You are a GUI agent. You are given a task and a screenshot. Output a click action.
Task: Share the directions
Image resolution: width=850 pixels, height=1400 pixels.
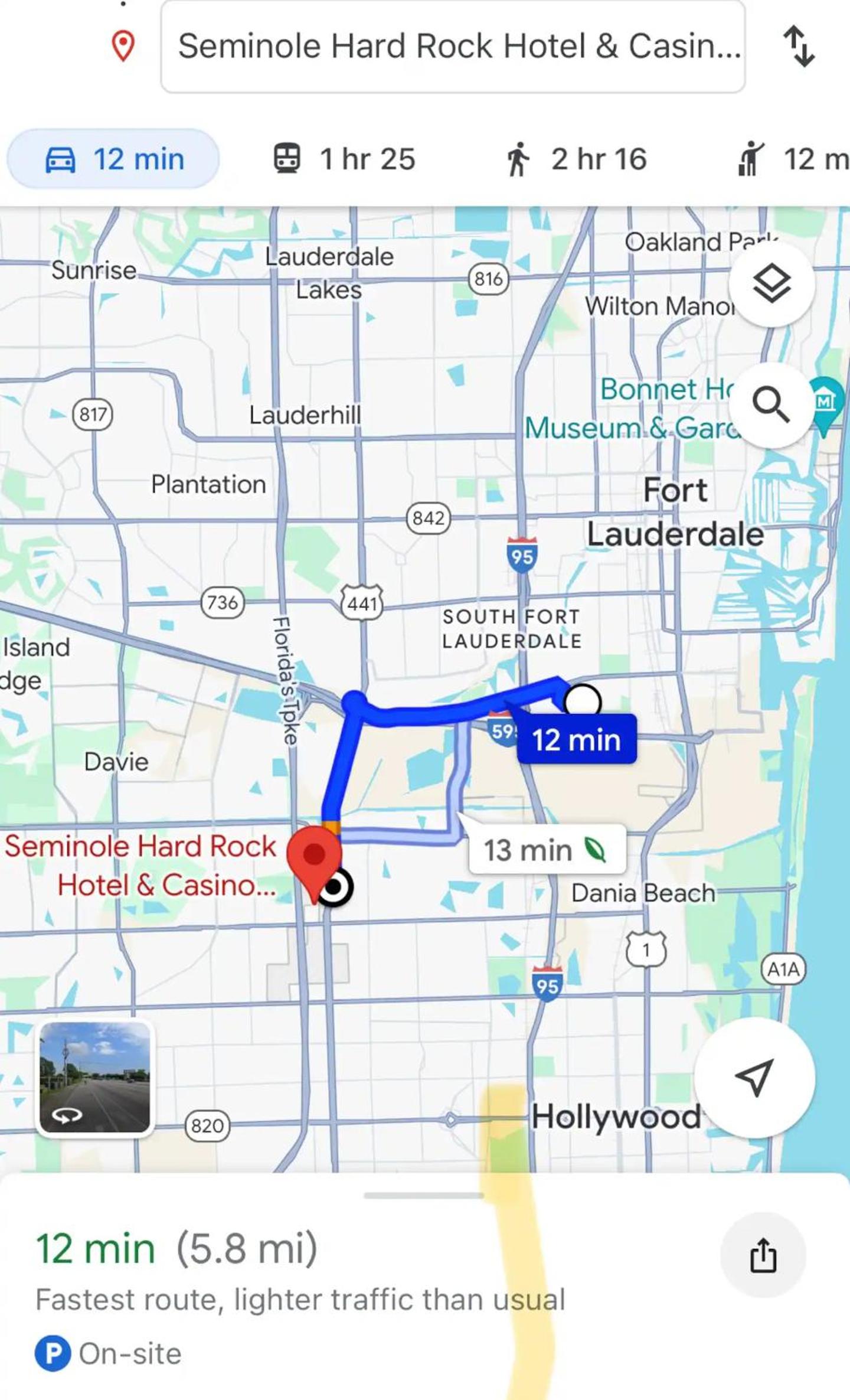click(x=763, y=1255)
